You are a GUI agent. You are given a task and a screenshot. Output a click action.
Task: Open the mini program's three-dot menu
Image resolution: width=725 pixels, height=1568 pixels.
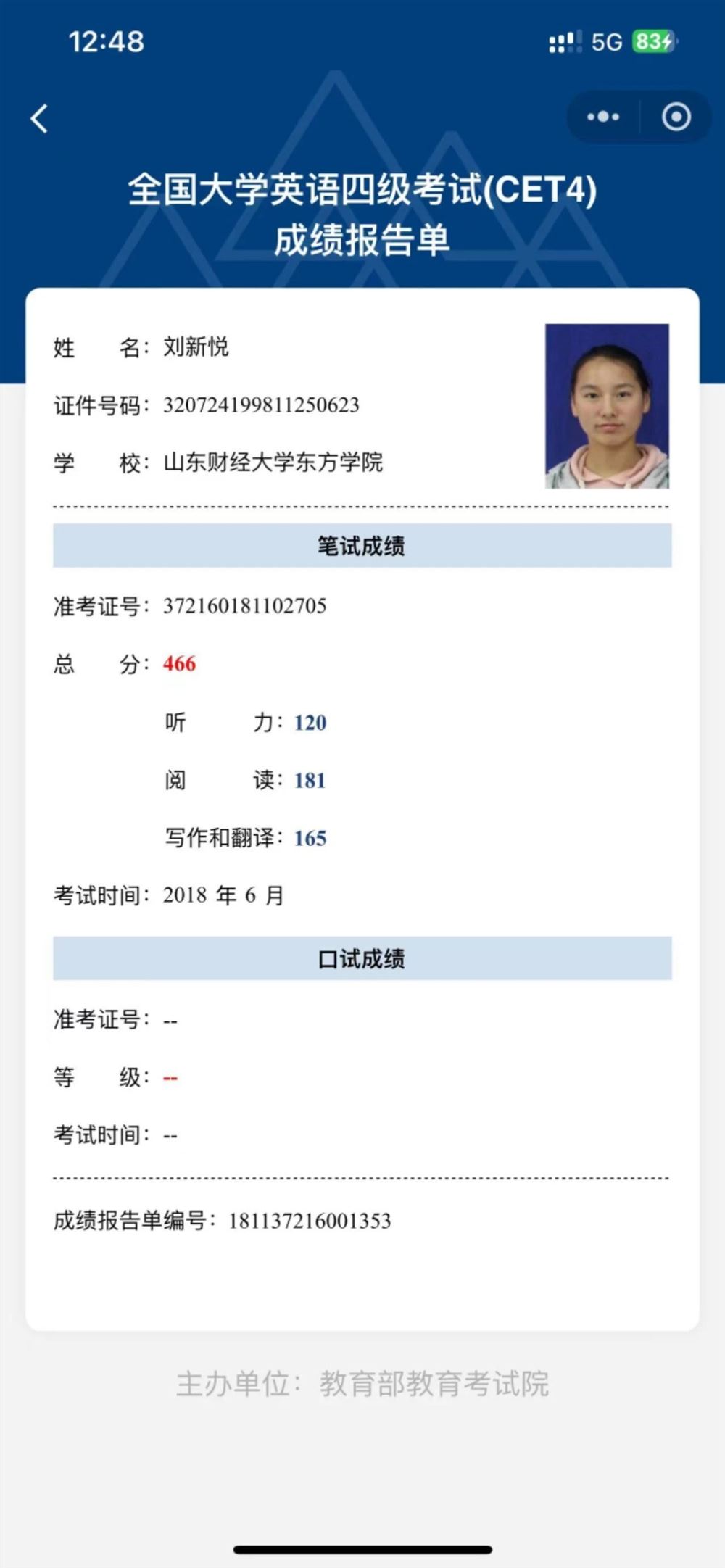[x=603, y=117]
